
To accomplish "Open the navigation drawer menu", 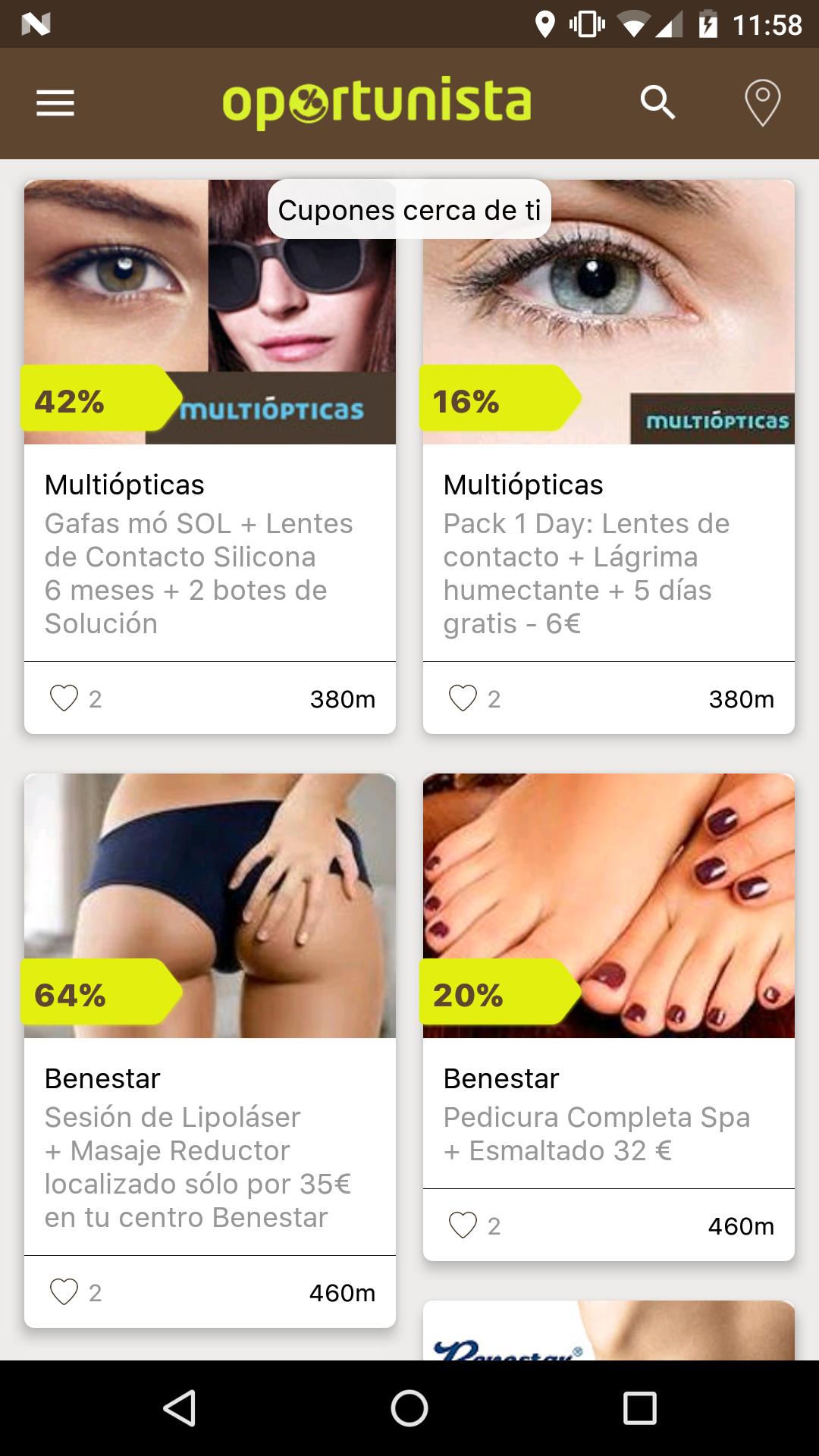I will click(55, 103).
